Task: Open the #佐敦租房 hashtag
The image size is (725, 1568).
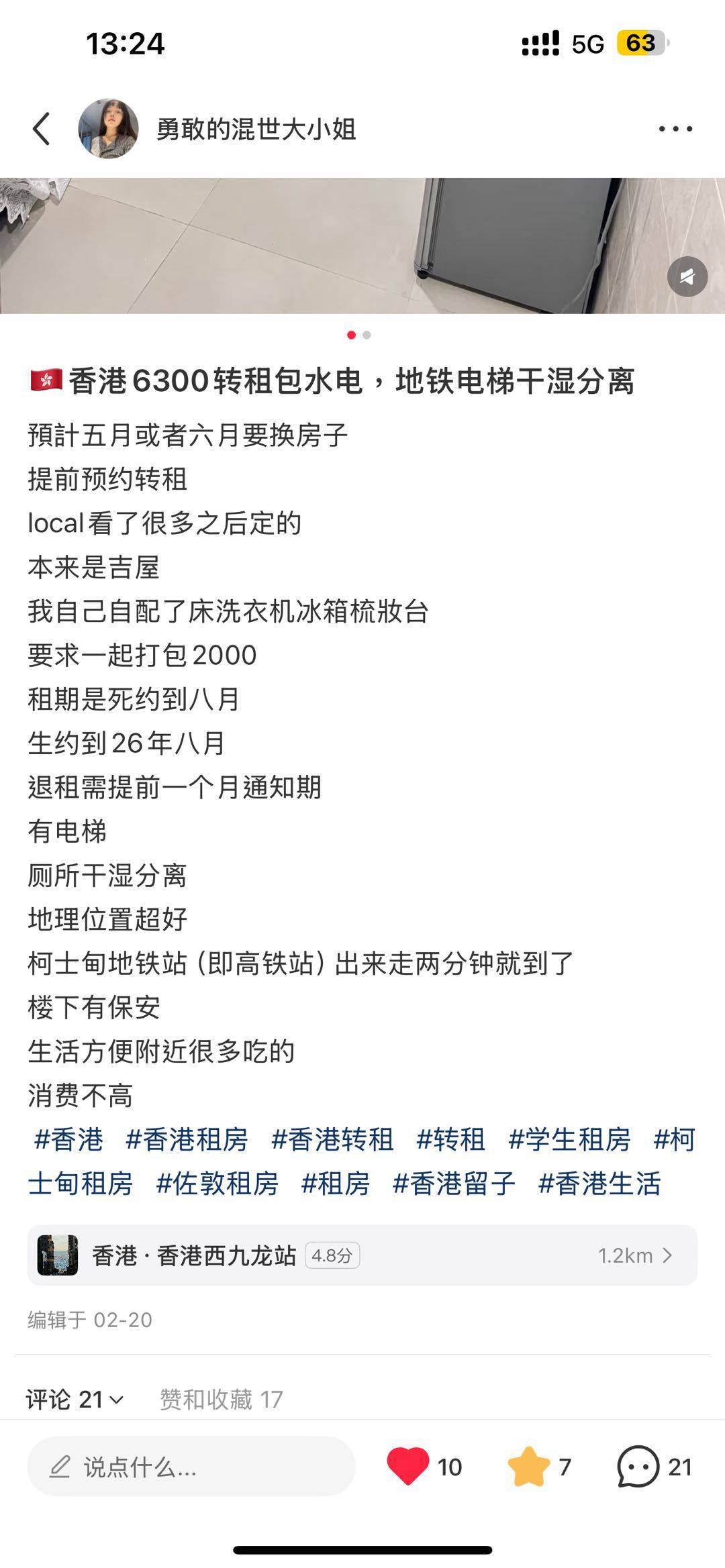Action: (217, 1184)
